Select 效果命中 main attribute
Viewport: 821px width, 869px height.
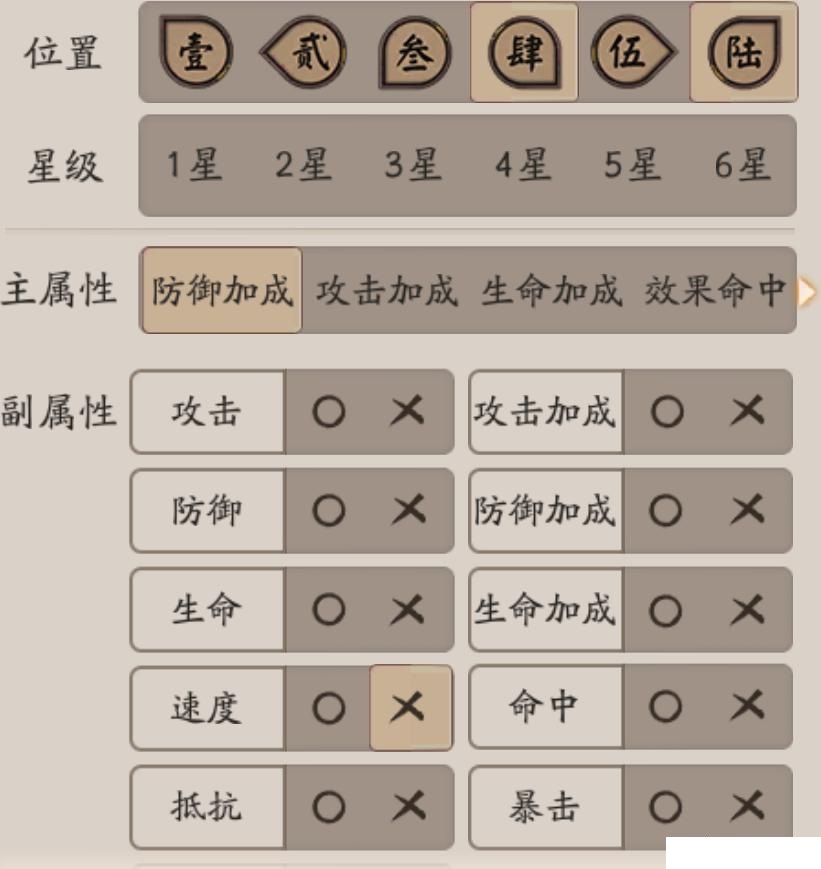(714, 291)
